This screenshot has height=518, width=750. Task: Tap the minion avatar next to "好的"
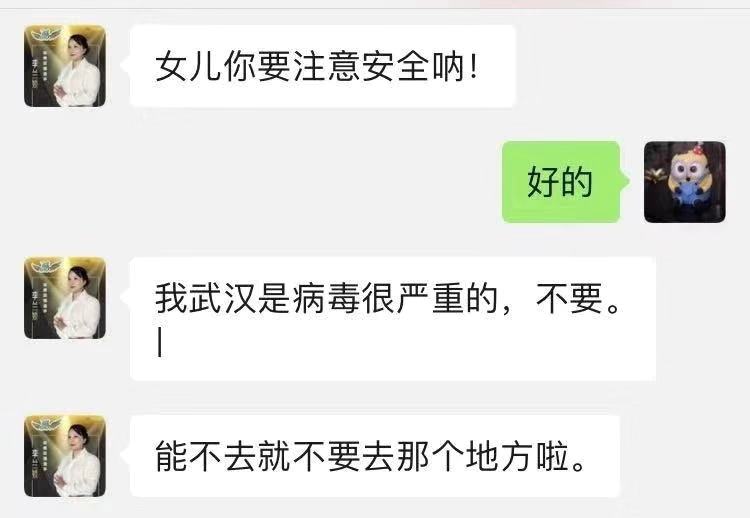tap(684, 182)
